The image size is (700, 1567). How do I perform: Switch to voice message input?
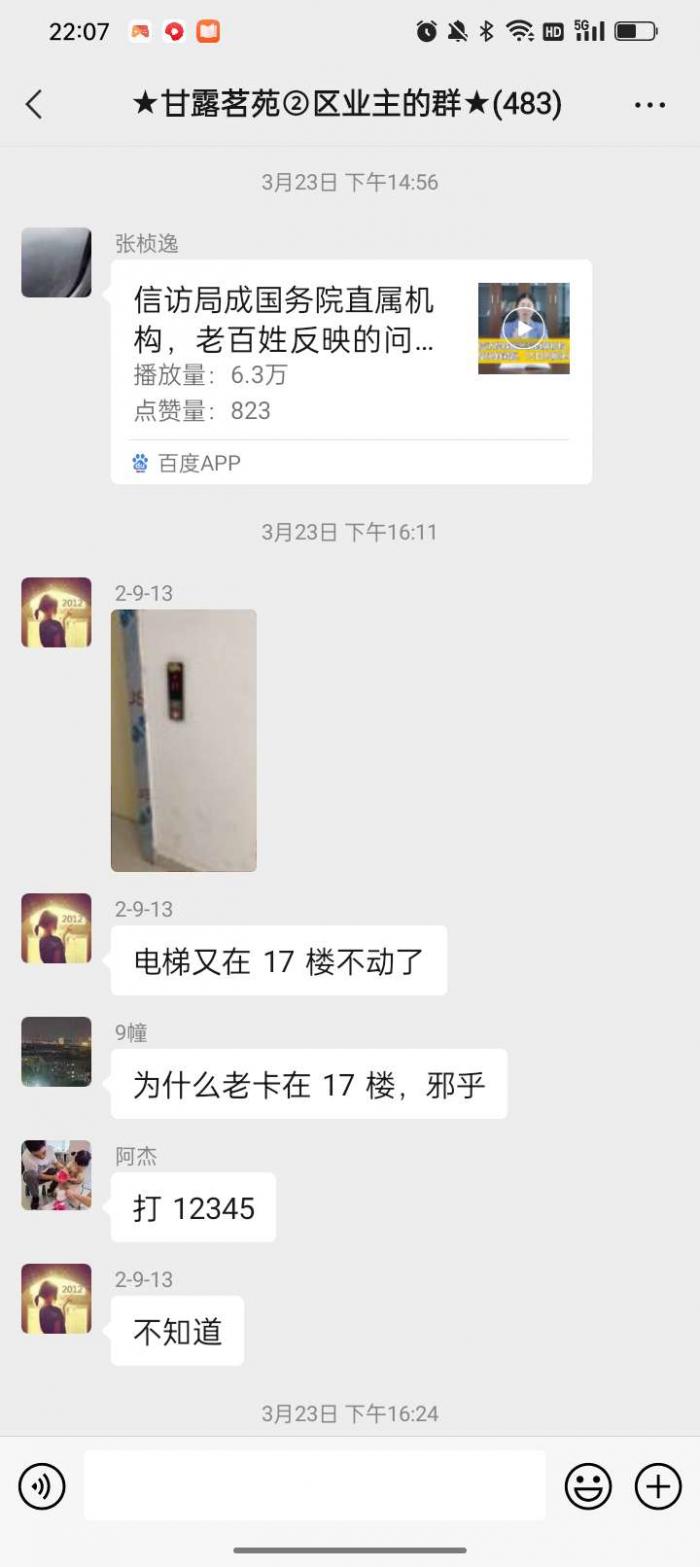point(42,1486)
